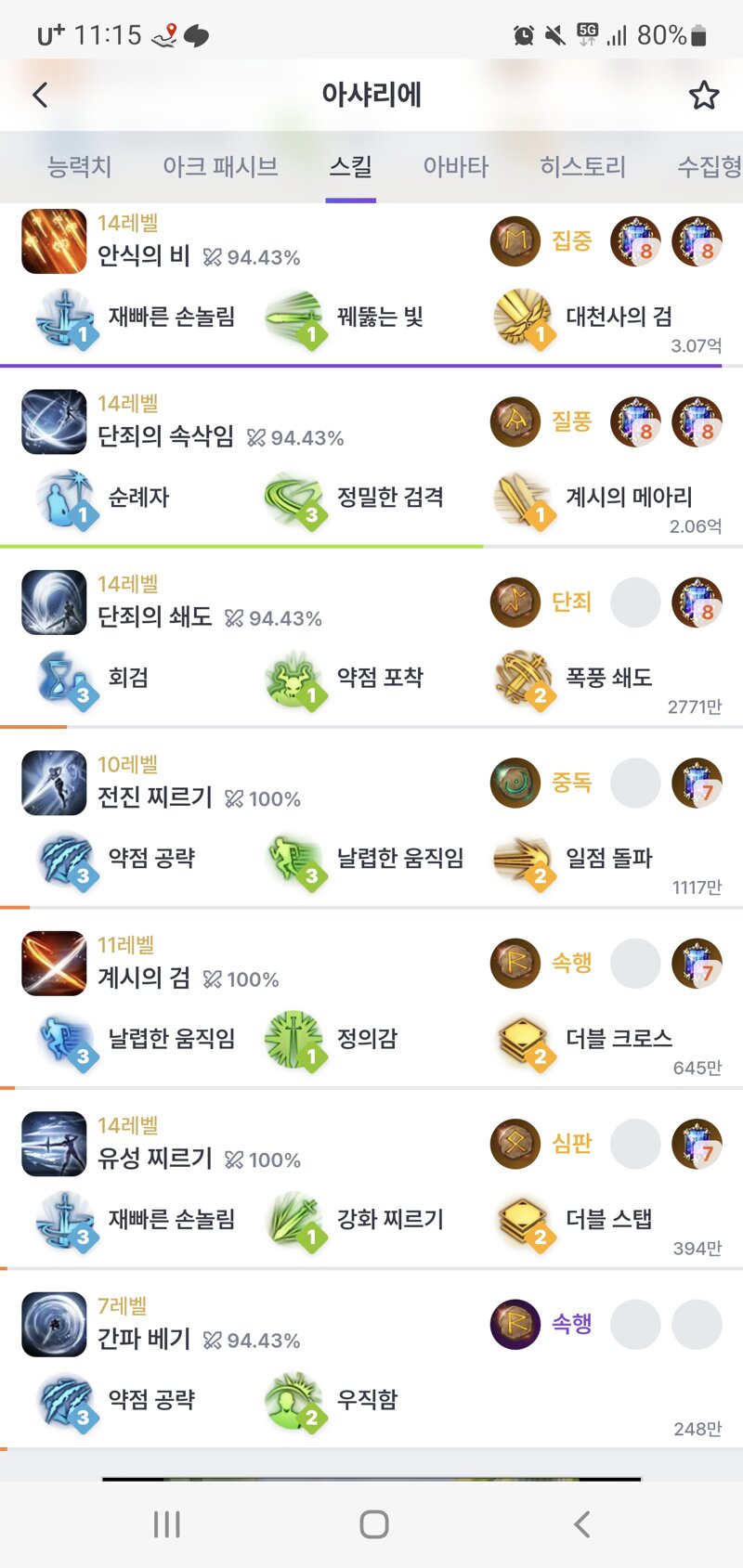Open the 계시의 검 skill row

click(x=144, y=978)
